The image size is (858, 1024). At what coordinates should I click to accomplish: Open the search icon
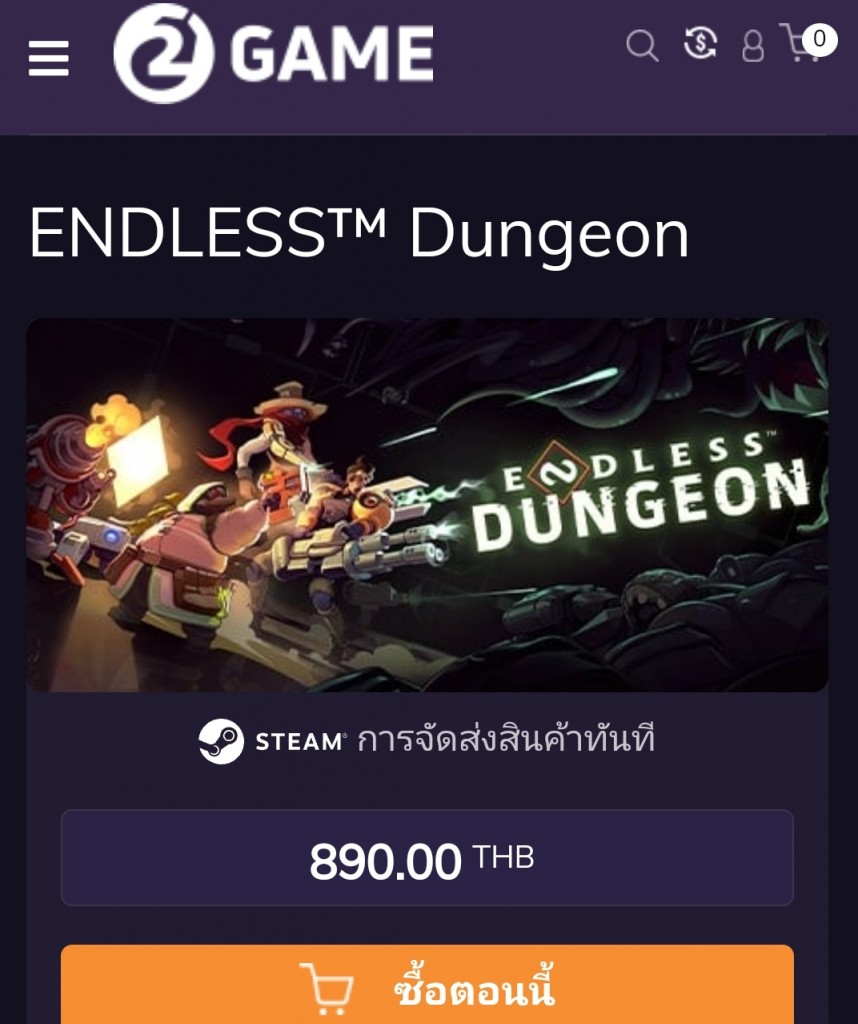642,45
